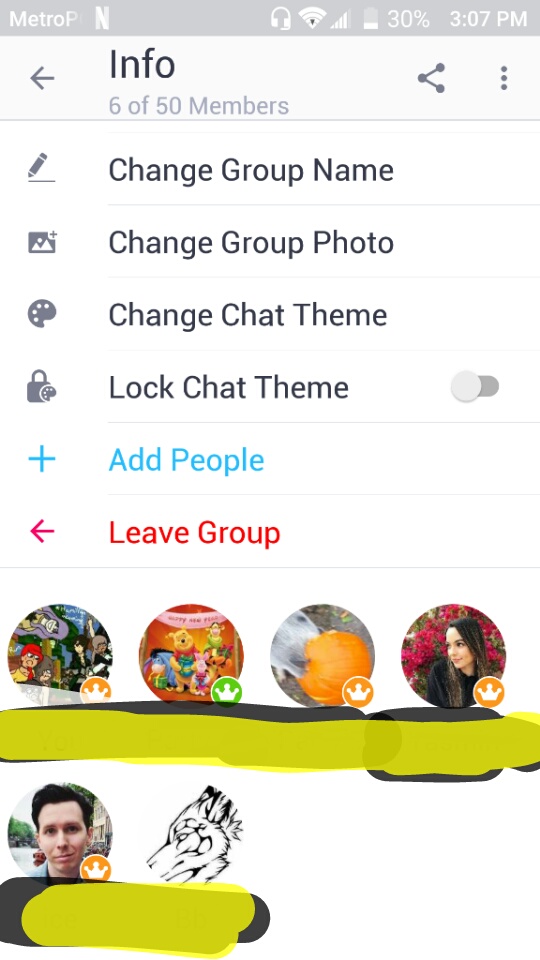Select Change Group Photo
This screenshot has width=540, height=960.
tap(270, 242)
